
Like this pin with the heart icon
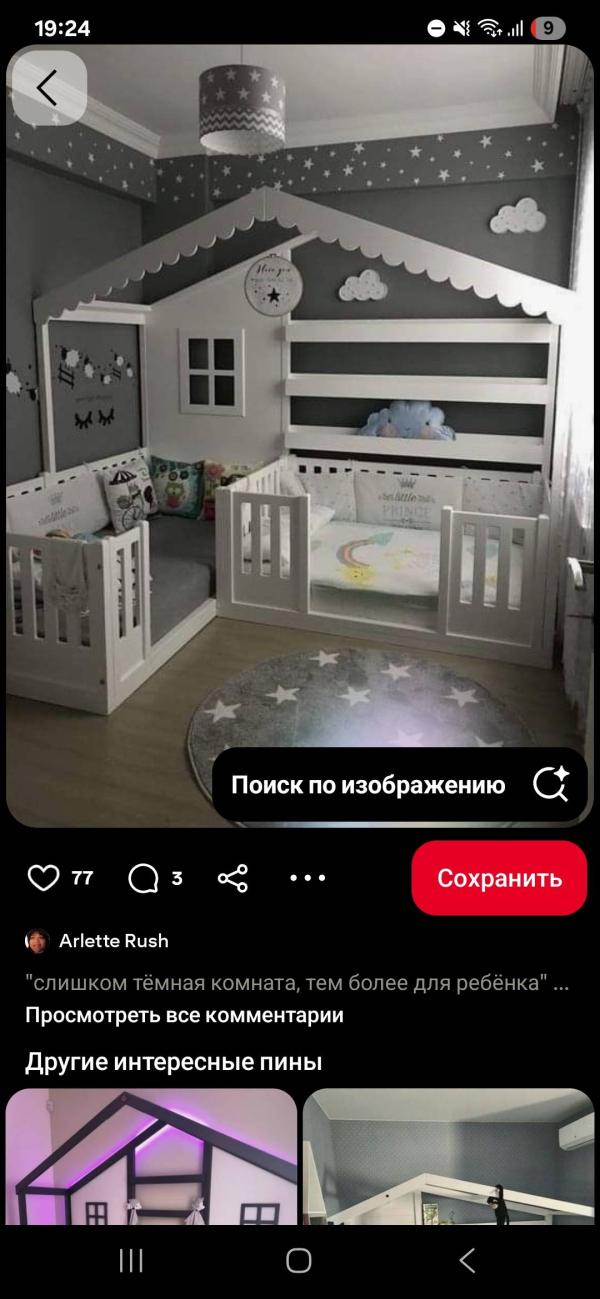point(43,878)
